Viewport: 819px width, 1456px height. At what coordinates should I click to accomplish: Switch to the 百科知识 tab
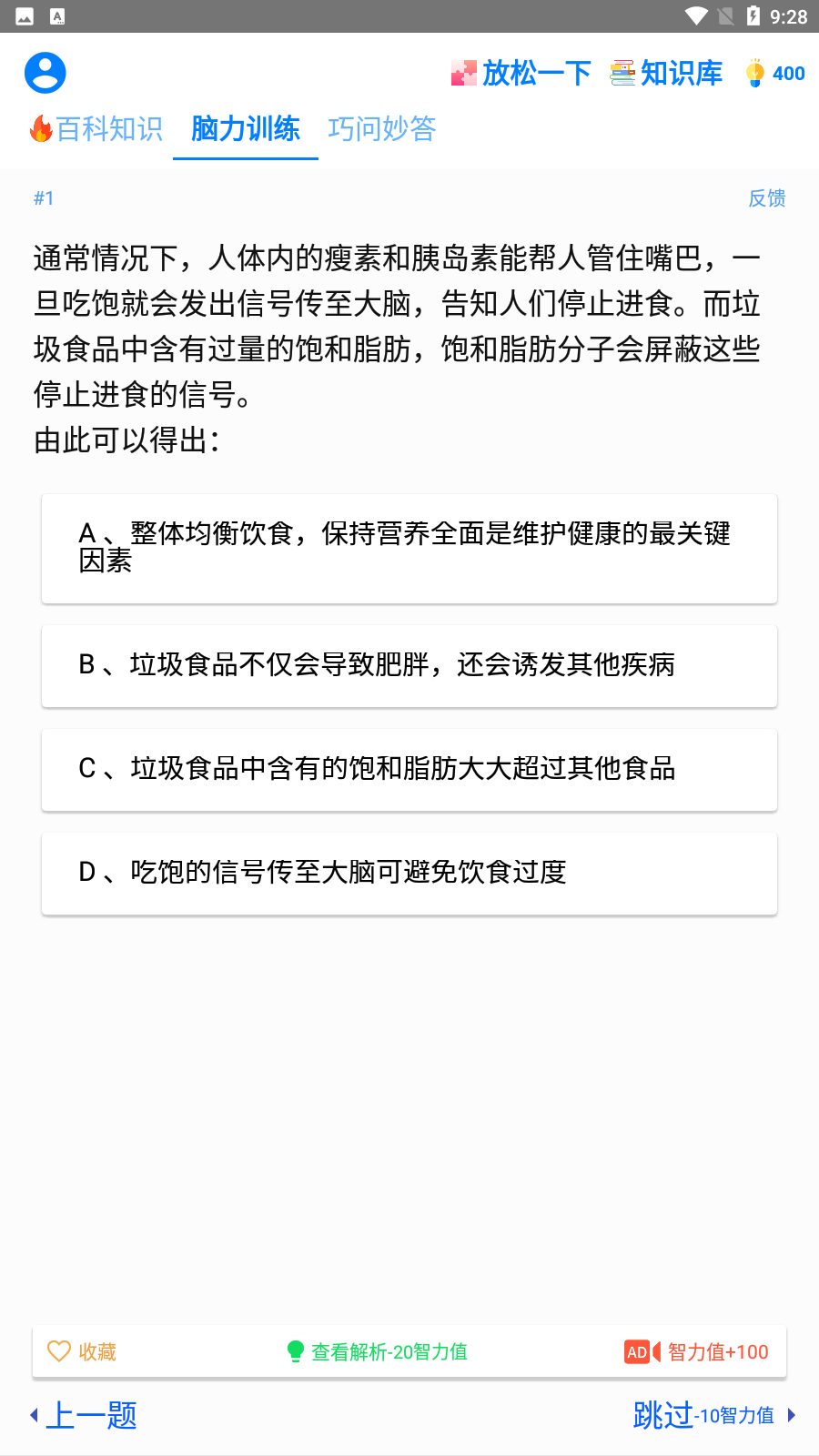(x=97, y=129)
